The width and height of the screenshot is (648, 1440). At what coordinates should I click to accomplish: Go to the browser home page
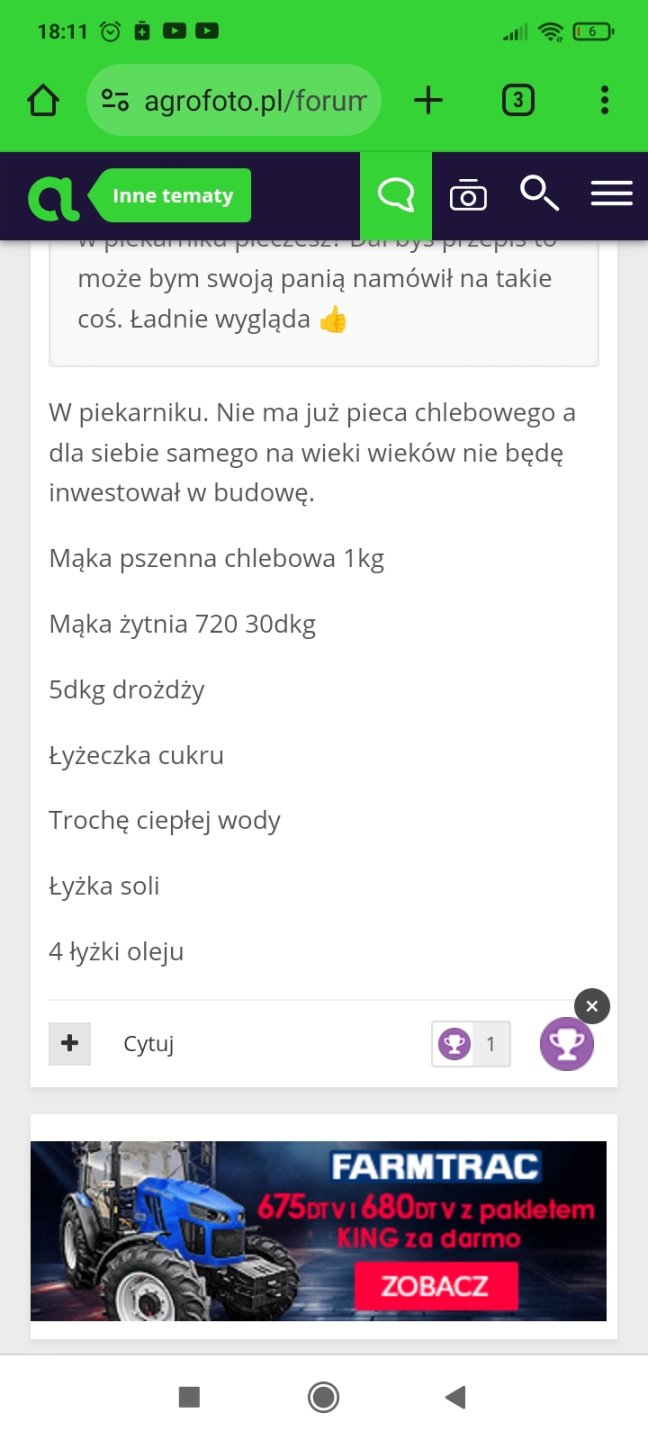pyautogui.click(x=43, y=100)
